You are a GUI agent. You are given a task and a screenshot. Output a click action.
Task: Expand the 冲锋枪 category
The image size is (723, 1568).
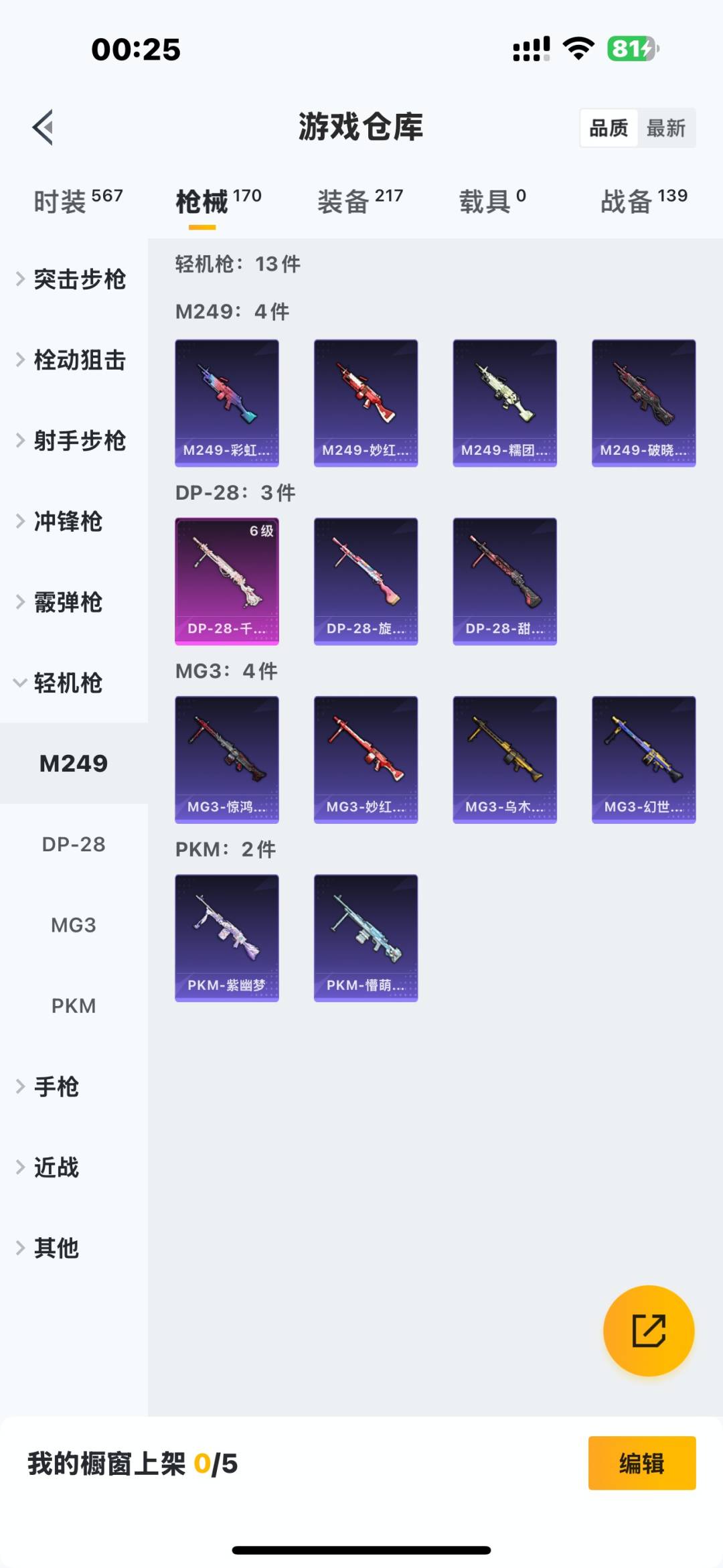coord(67,521)
